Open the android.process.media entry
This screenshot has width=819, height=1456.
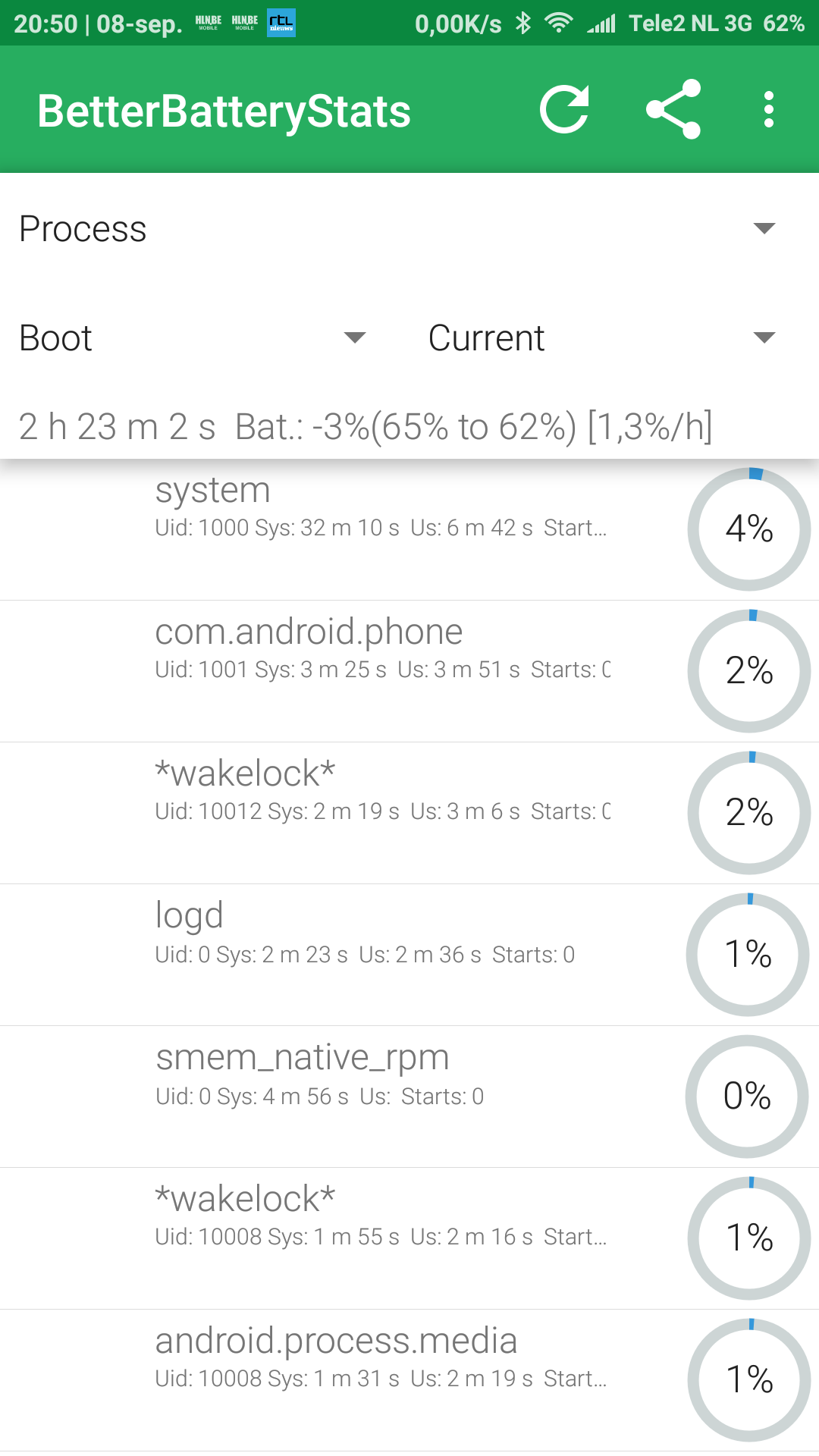(x=409, y=1380)
